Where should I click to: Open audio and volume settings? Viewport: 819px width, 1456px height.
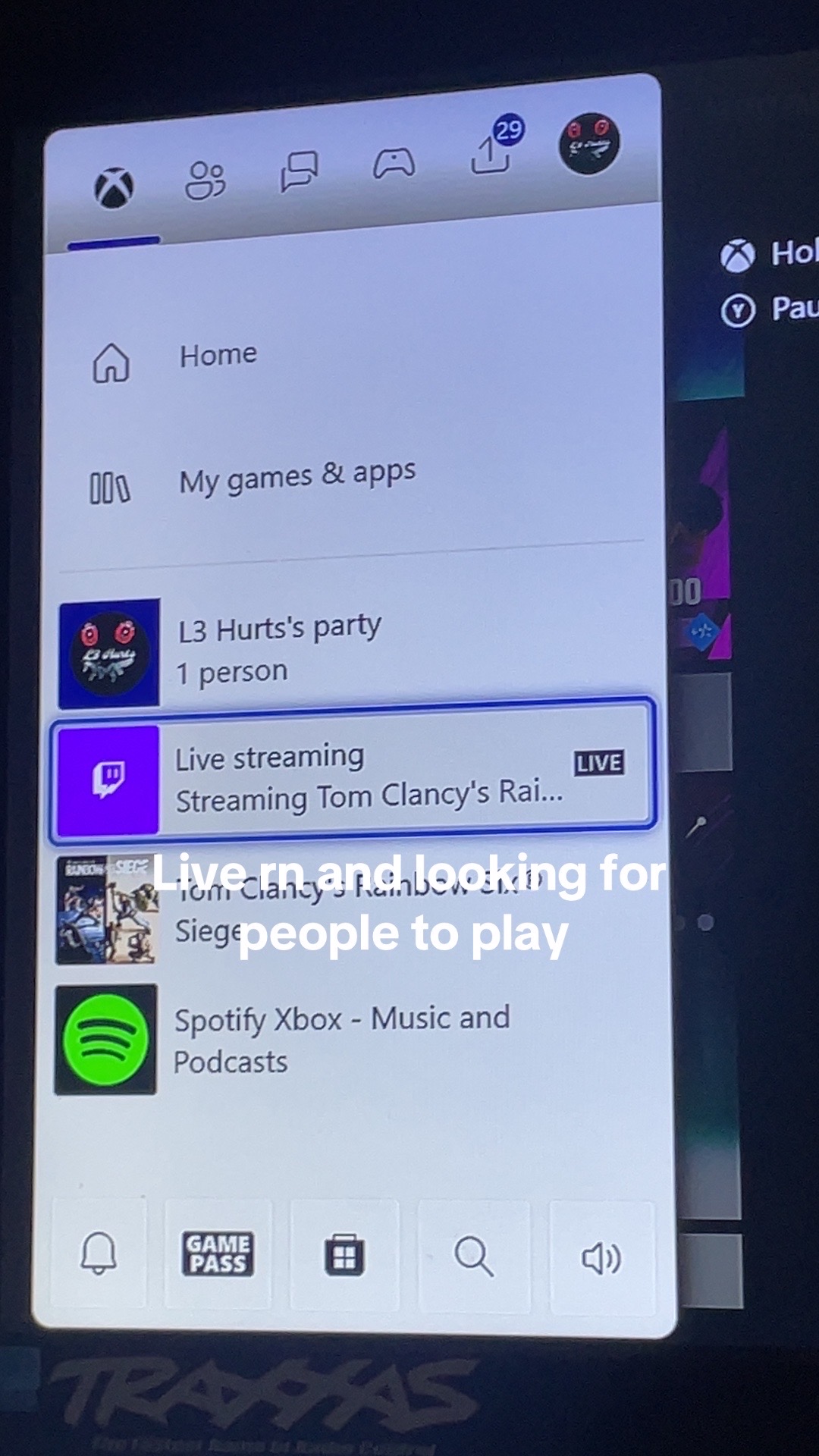601,1259
